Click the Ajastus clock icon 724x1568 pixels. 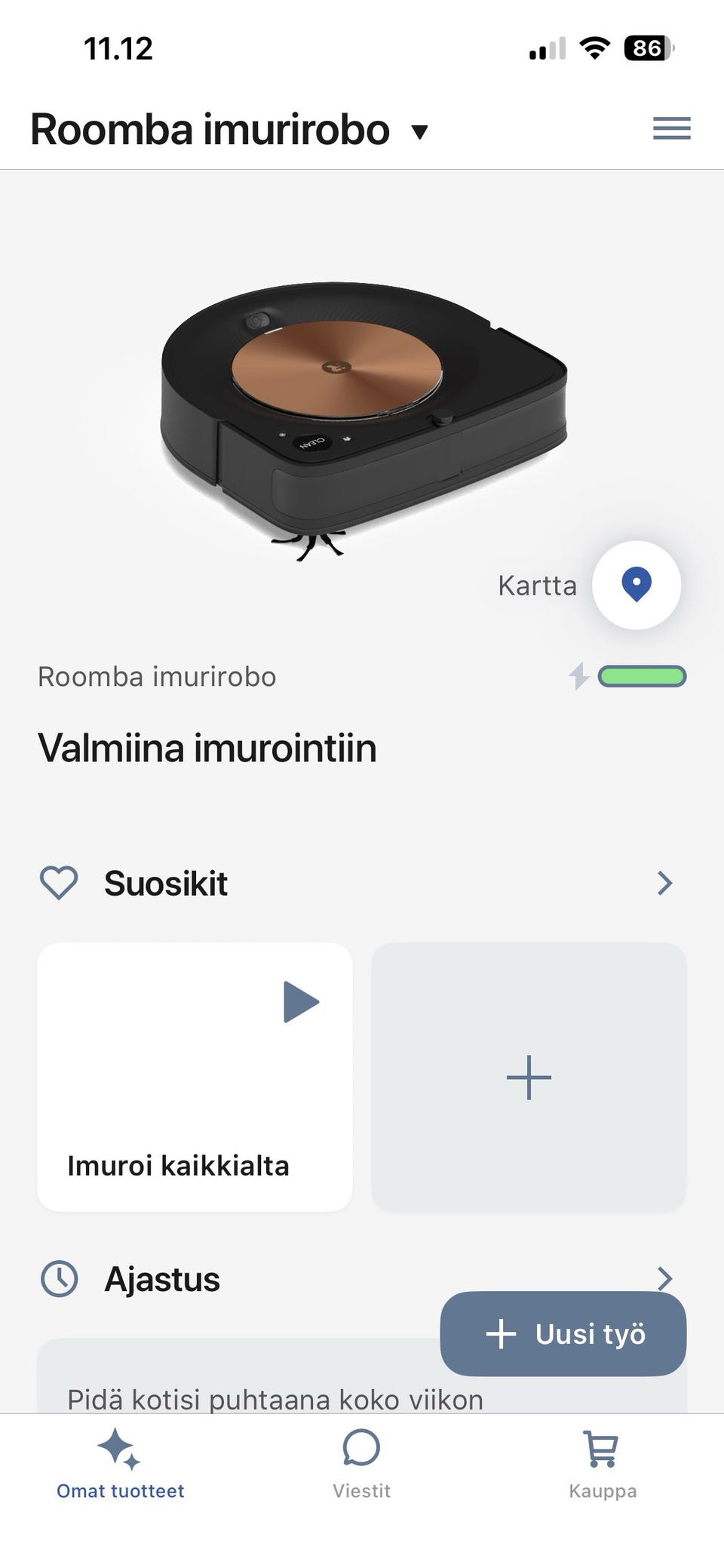coord(60,1277)
